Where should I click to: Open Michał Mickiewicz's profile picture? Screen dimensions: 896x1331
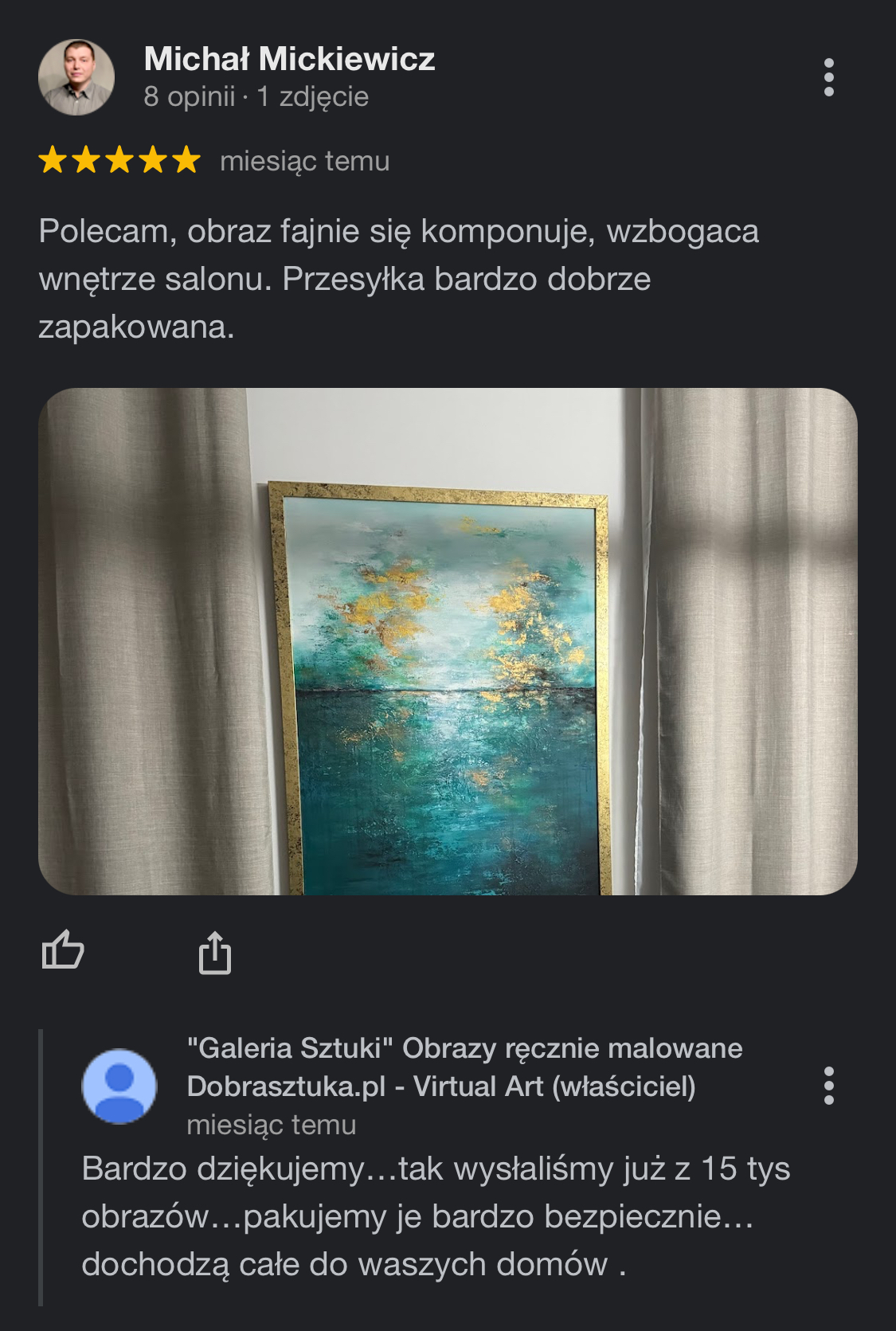[76, 77]
